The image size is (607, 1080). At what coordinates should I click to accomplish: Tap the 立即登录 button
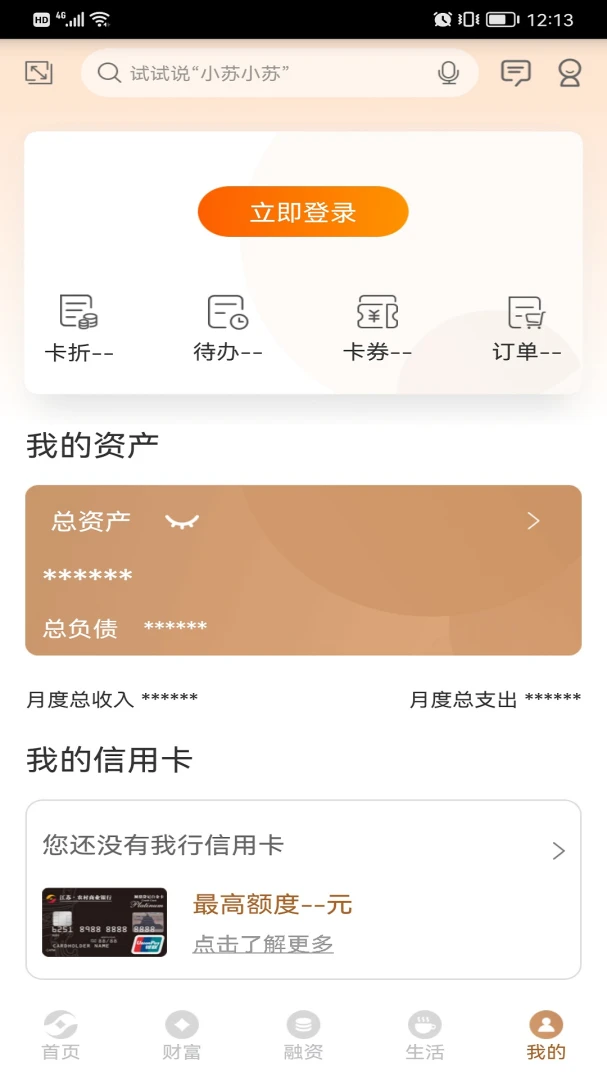coord(303,212)
